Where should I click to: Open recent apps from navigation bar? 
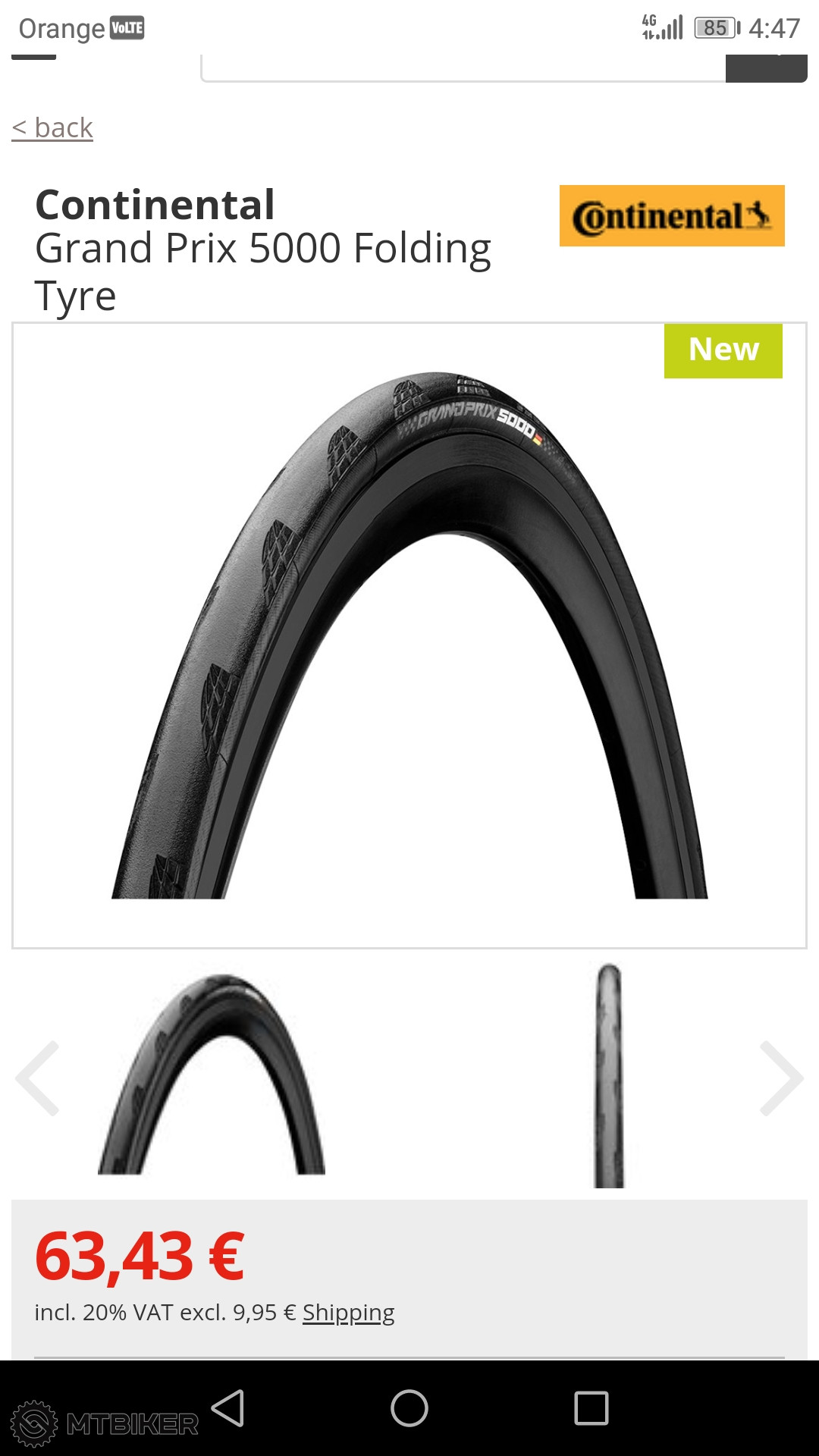591,1408
